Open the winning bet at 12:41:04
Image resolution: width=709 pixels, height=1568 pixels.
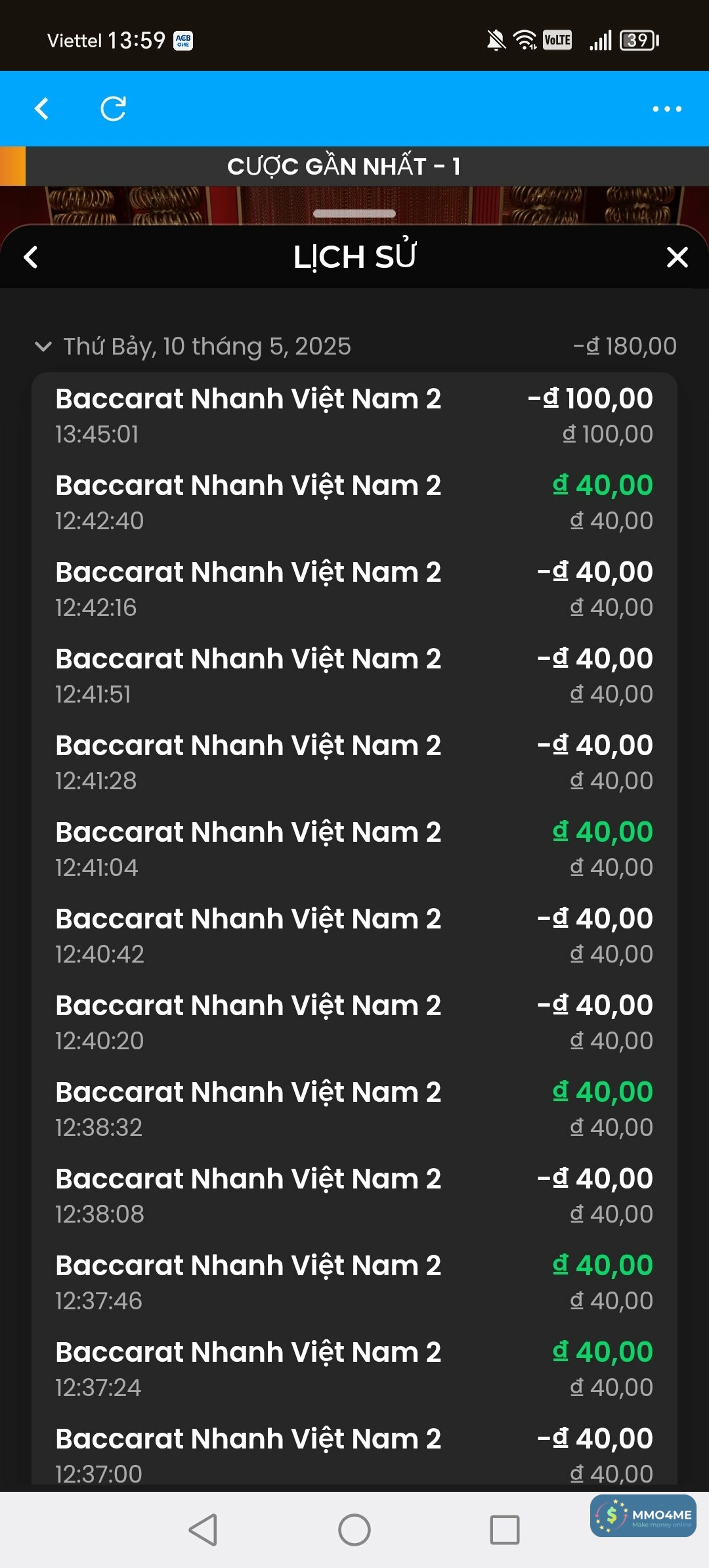coord(354,849)
